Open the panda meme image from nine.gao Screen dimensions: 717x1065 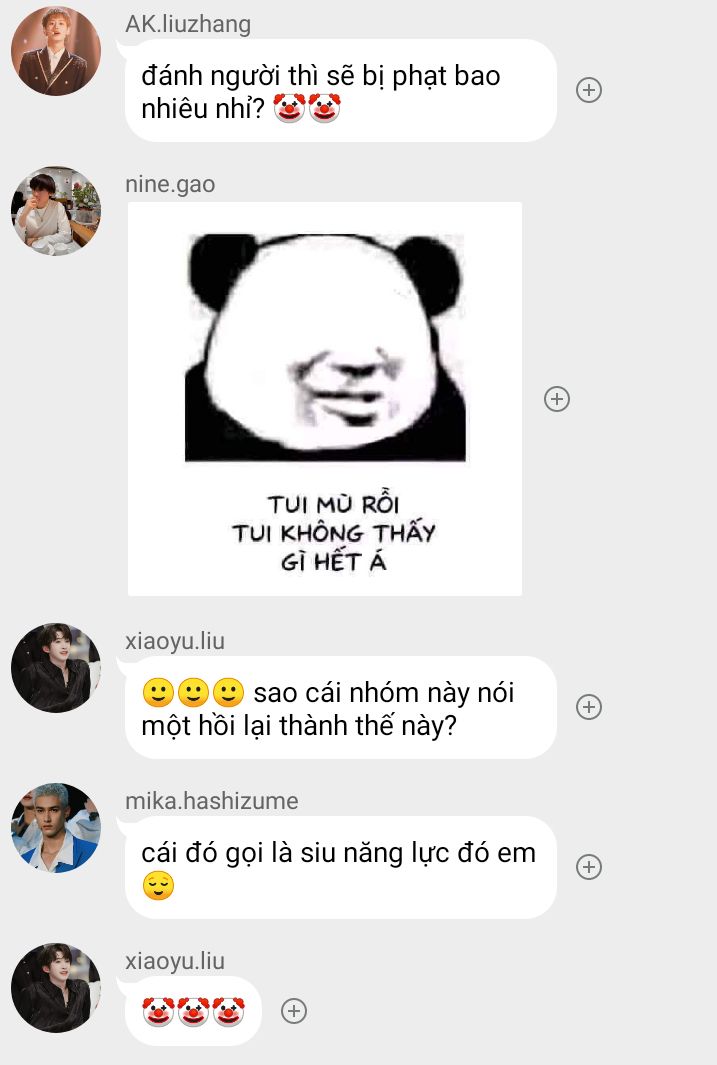325,398
